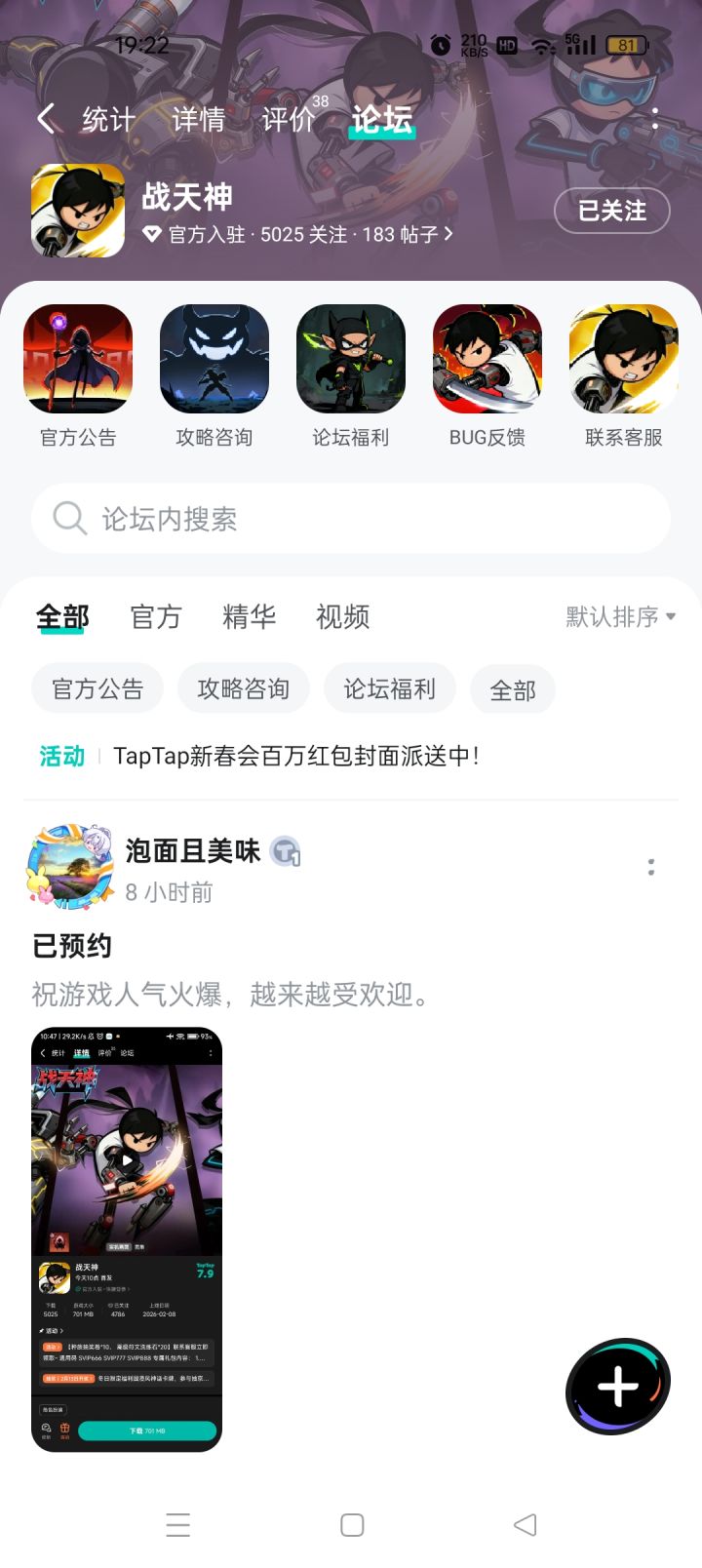Select the 论坛福利 filter chip
This screenshot has height=1568, width=702.
389,688
